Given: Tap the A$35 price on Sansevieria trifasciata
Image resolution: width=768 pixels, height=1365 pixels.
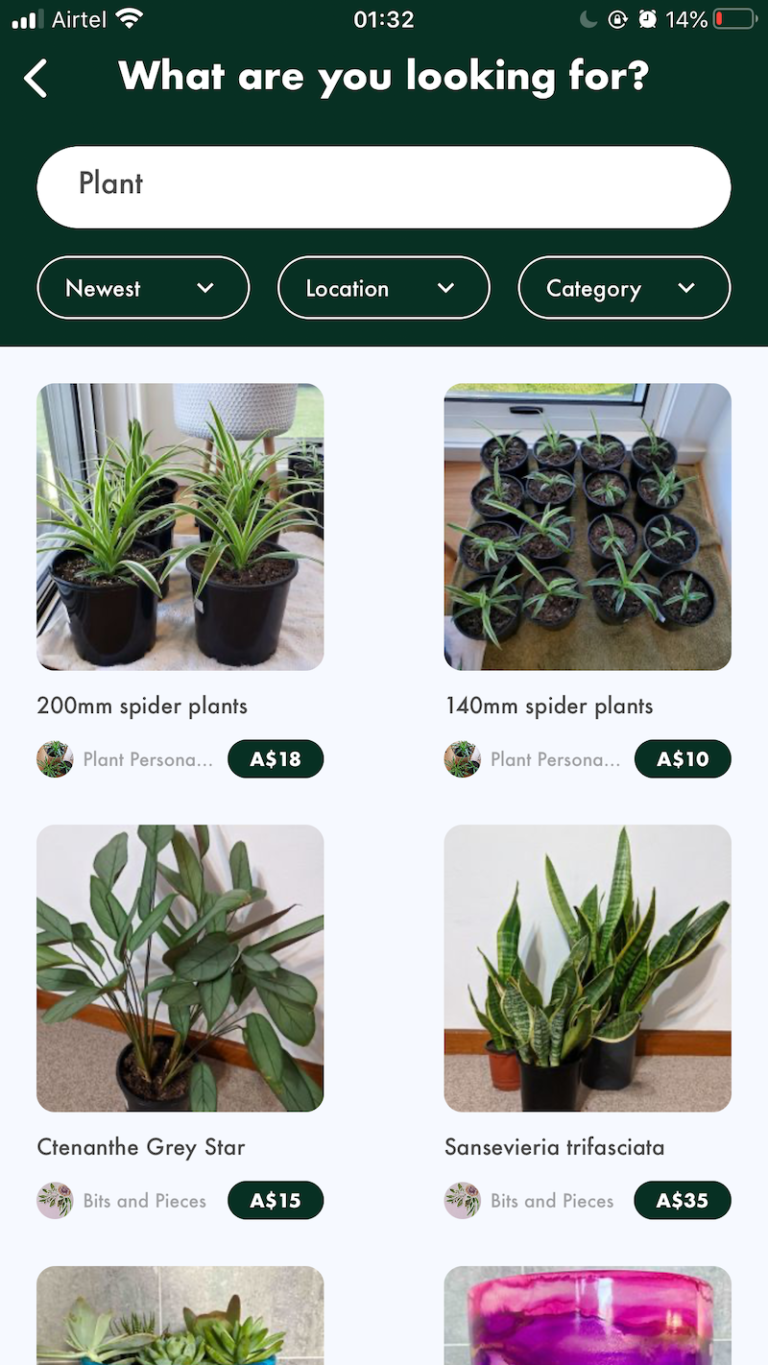Looking at the screenshot, I should [x=682, y=1200].
